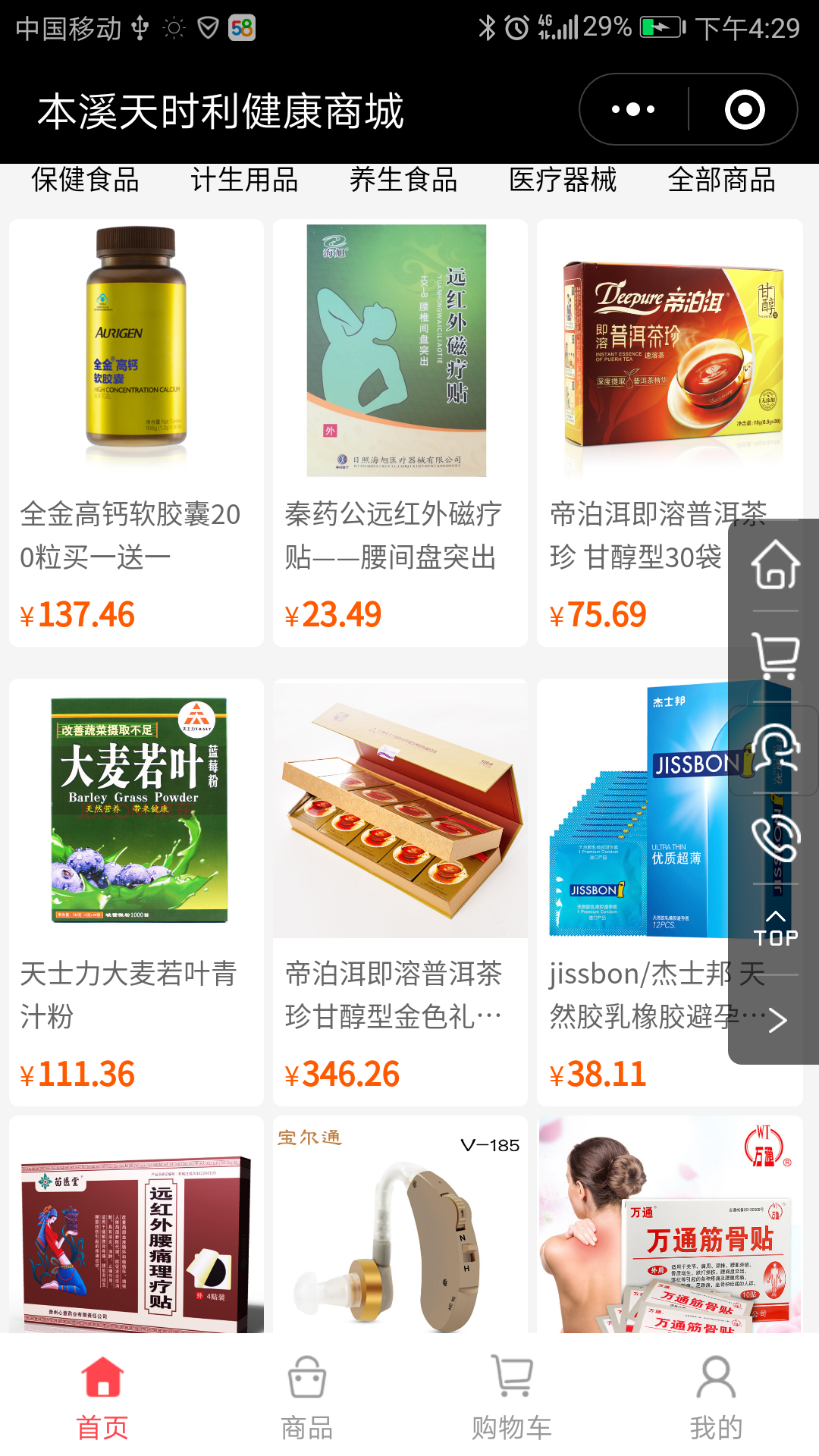Image resolution: width=819 pixels, height=1456 pixels.
Task: View 全部商品 category
Action: (722, 180)
